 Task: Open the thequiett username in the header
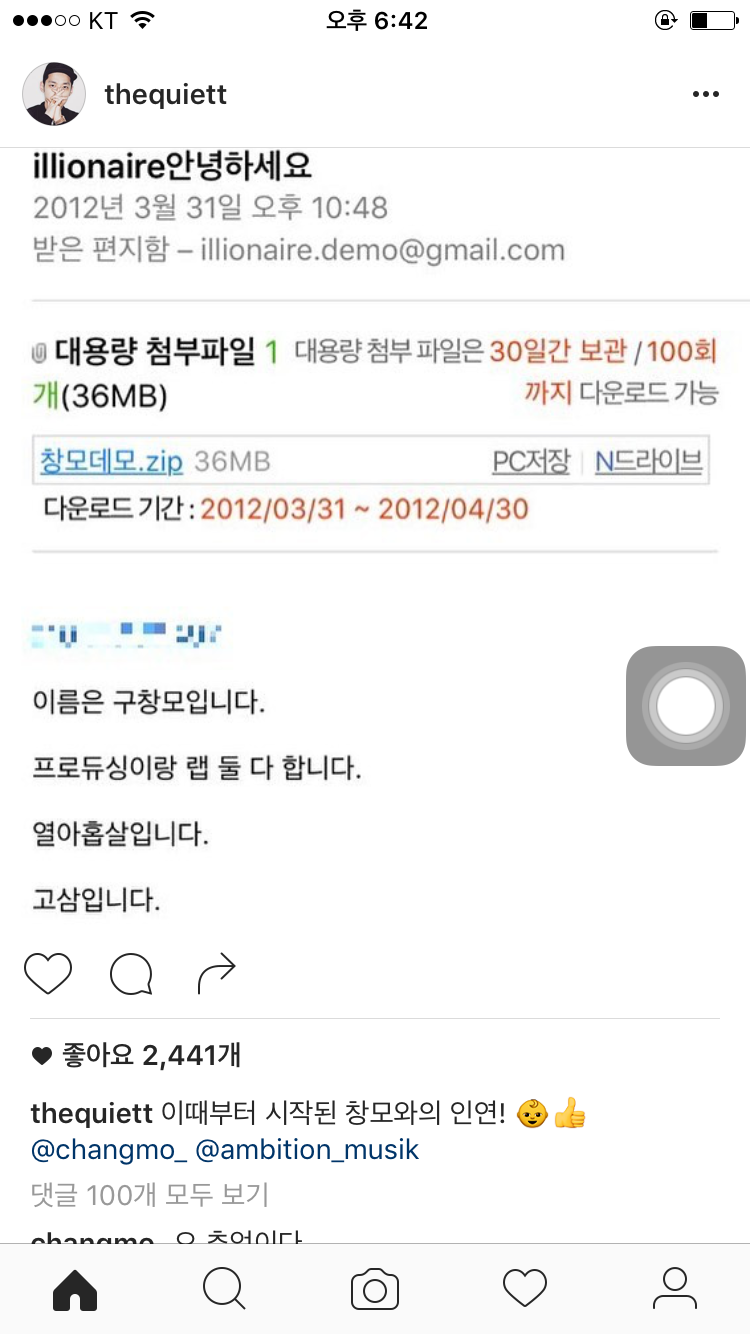166,95
